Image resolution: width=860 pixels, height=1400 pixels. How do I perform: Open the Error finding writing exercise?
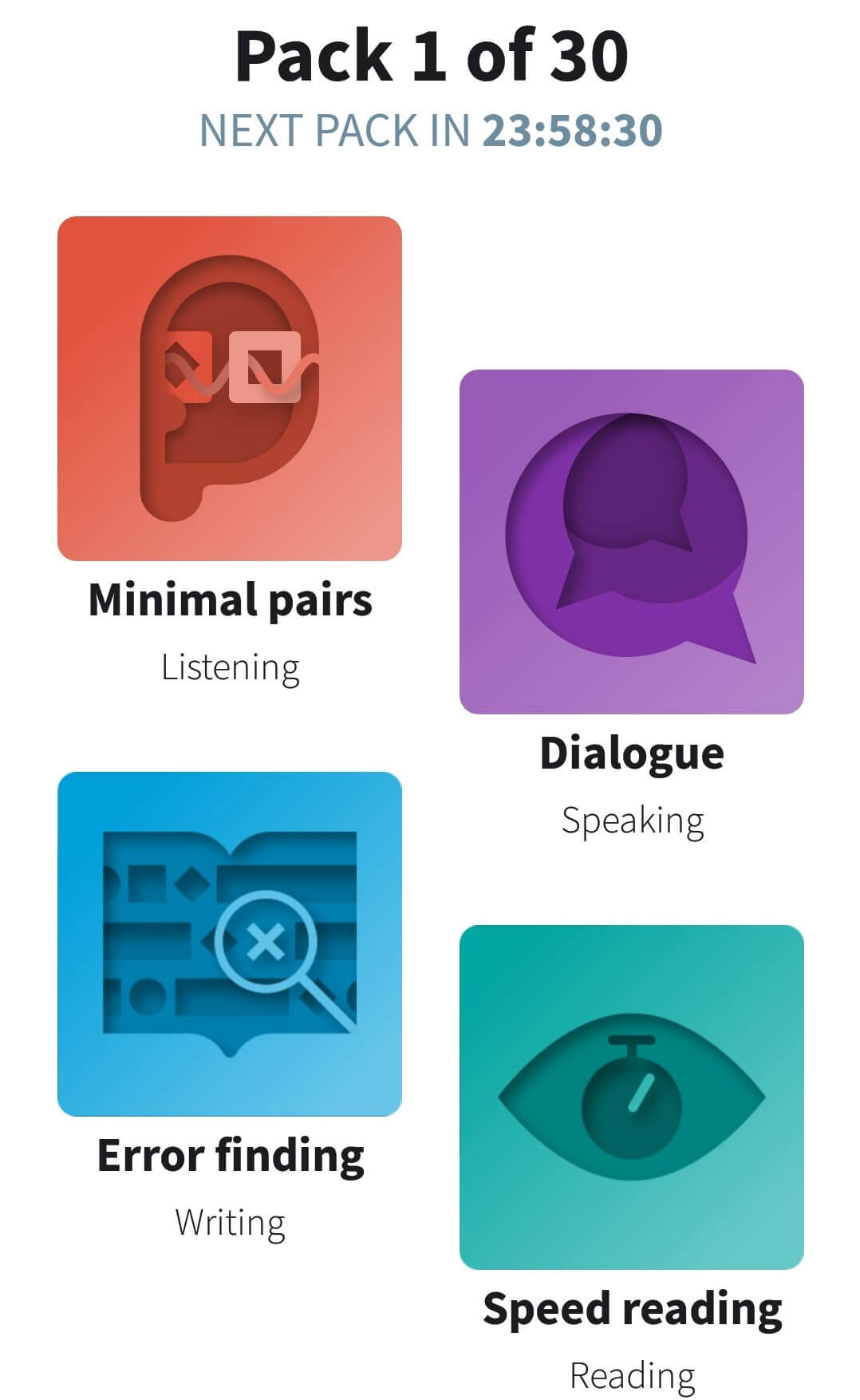coord(230,943)
